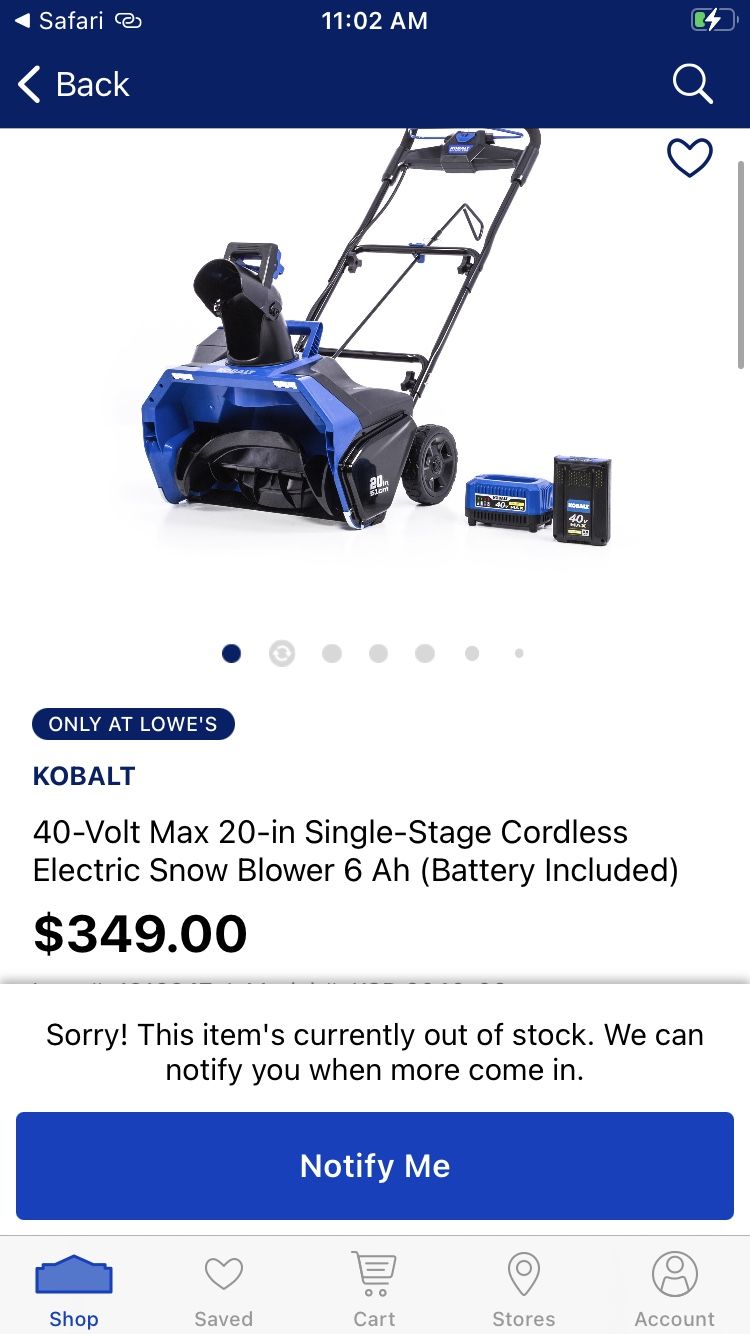Switch to the Shop tab
Viewport: 750px width, 1334px height.
[74, 1289]
